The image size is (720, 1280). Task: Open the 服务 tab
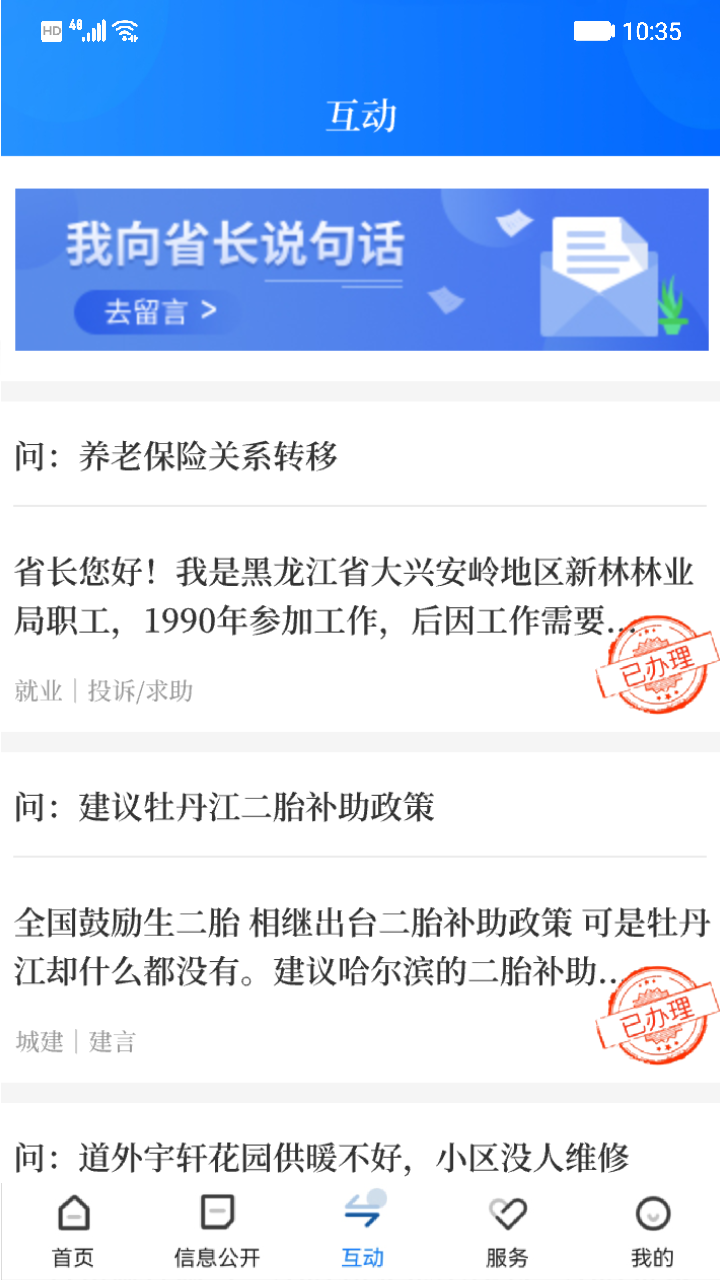pos(507,1230)
